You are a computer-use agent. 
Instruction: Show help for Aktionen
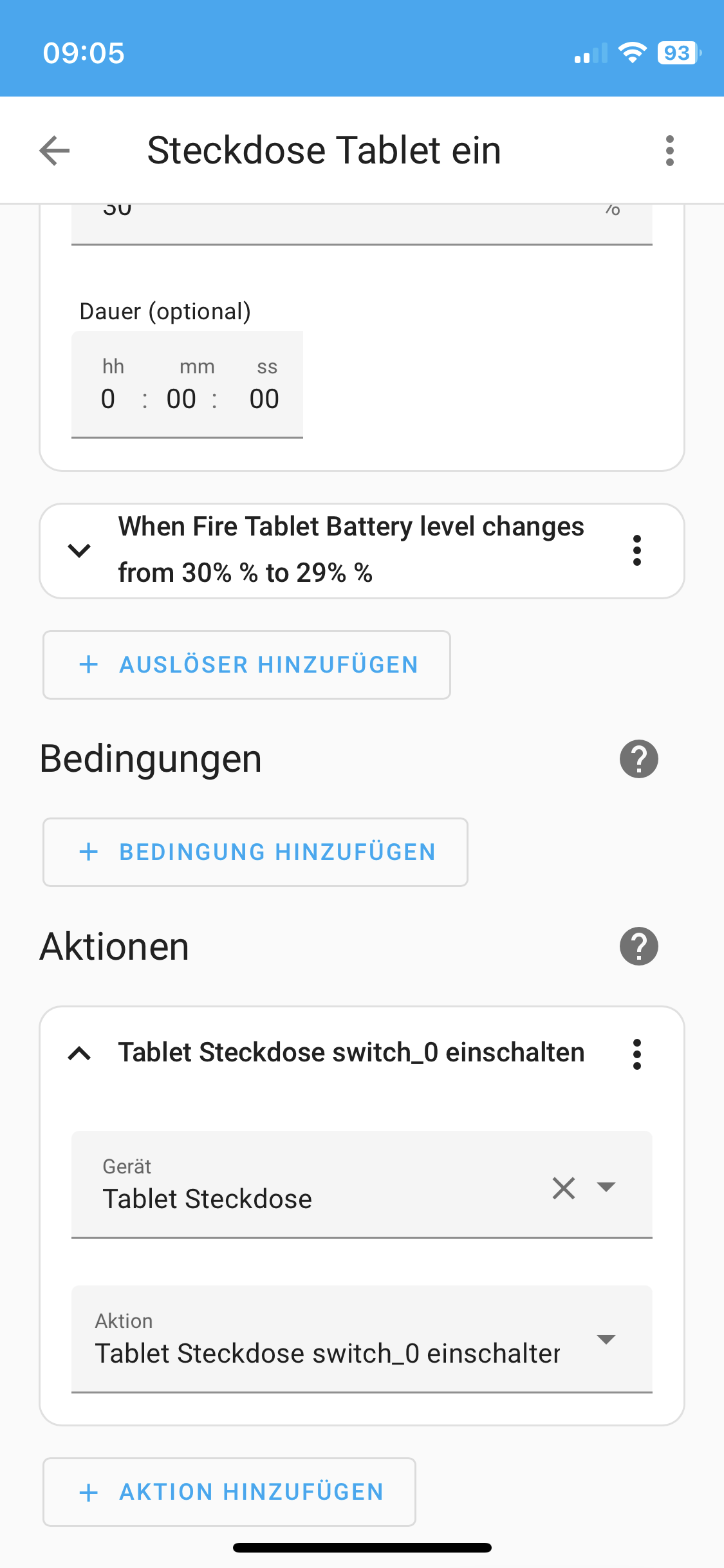[638, 946]
